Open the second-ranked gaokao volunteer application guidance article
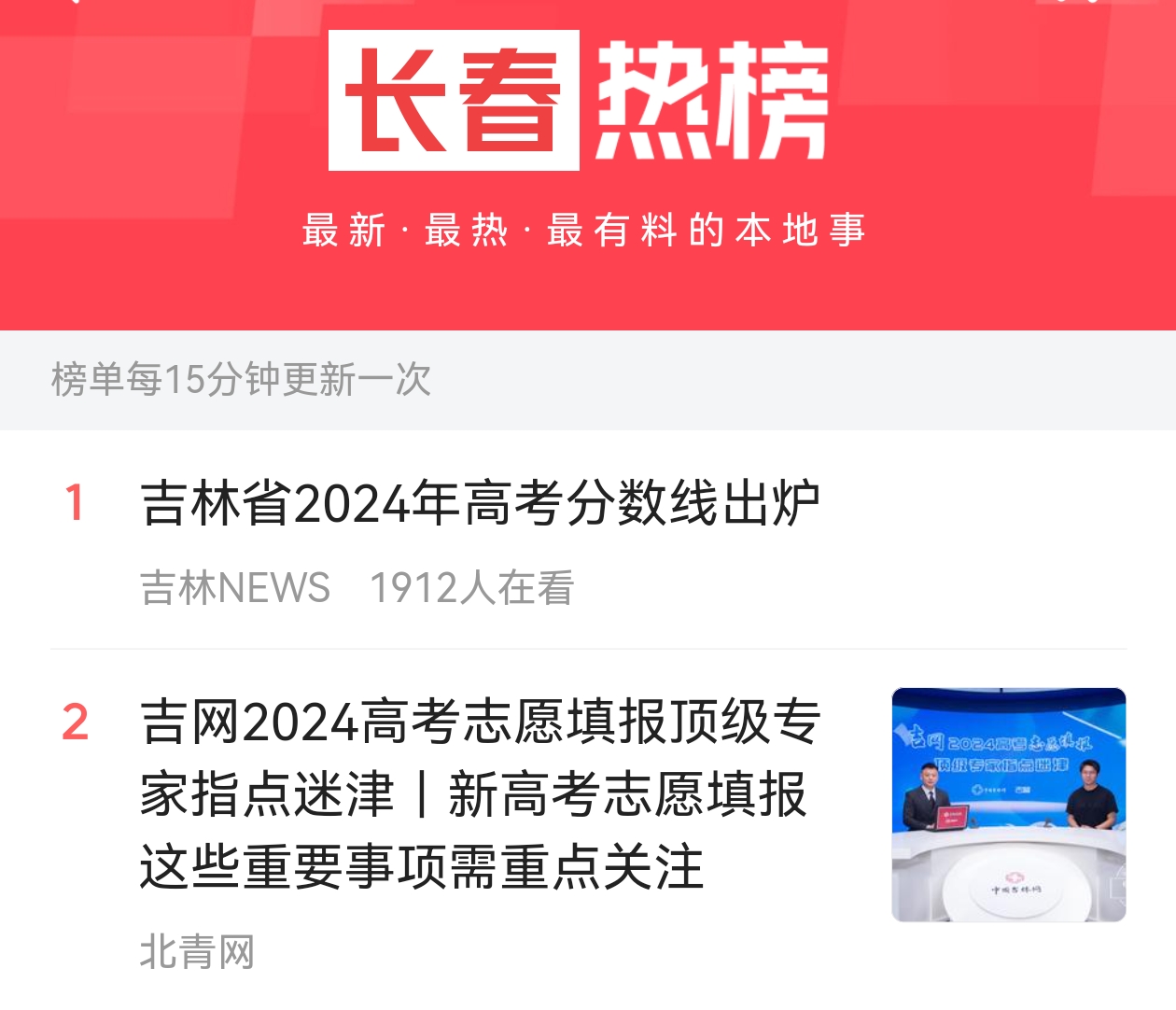This screenshot has height=1010, width=1176. click(480, 795)
